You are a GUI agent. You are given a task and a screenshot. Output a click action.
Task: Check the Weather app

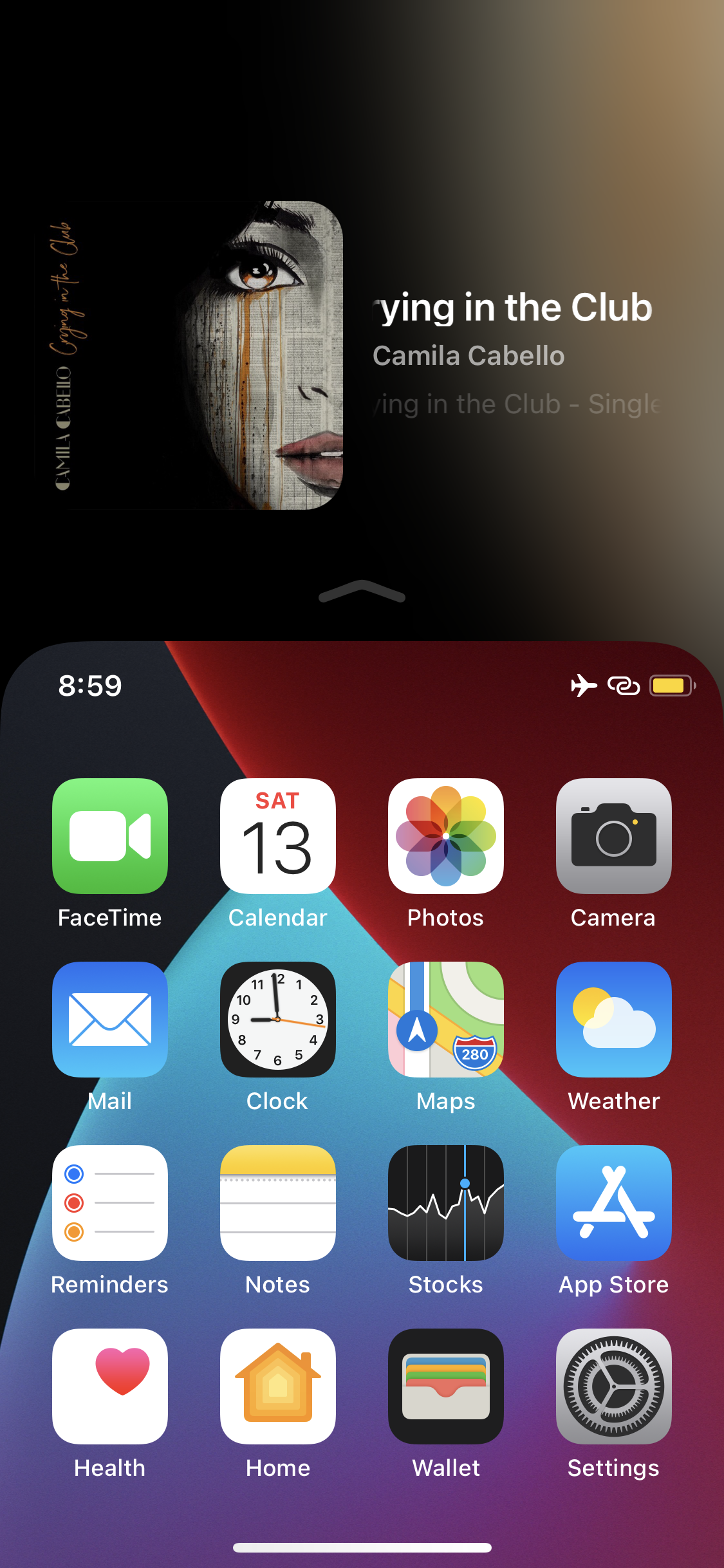[x=614, y=1019]
